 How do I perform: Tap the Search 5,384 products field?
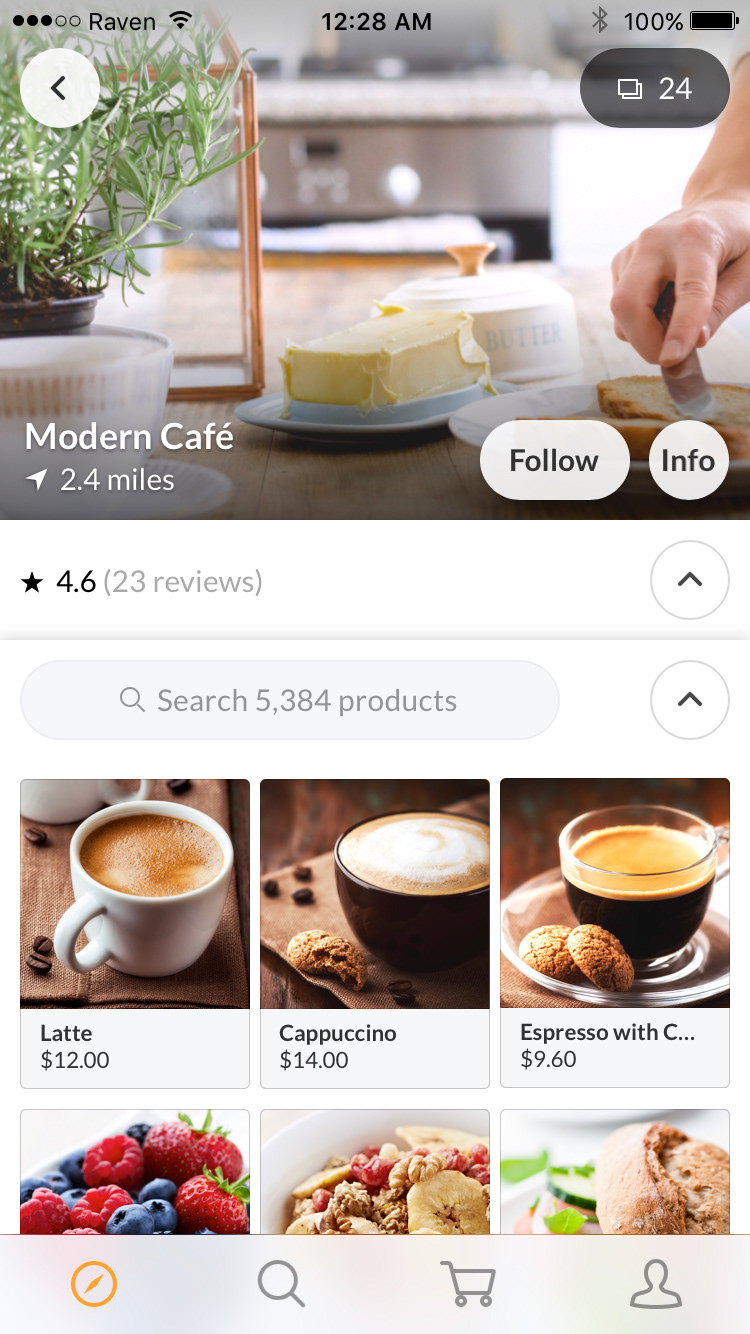pyautogui.click(x=290, y=700)
